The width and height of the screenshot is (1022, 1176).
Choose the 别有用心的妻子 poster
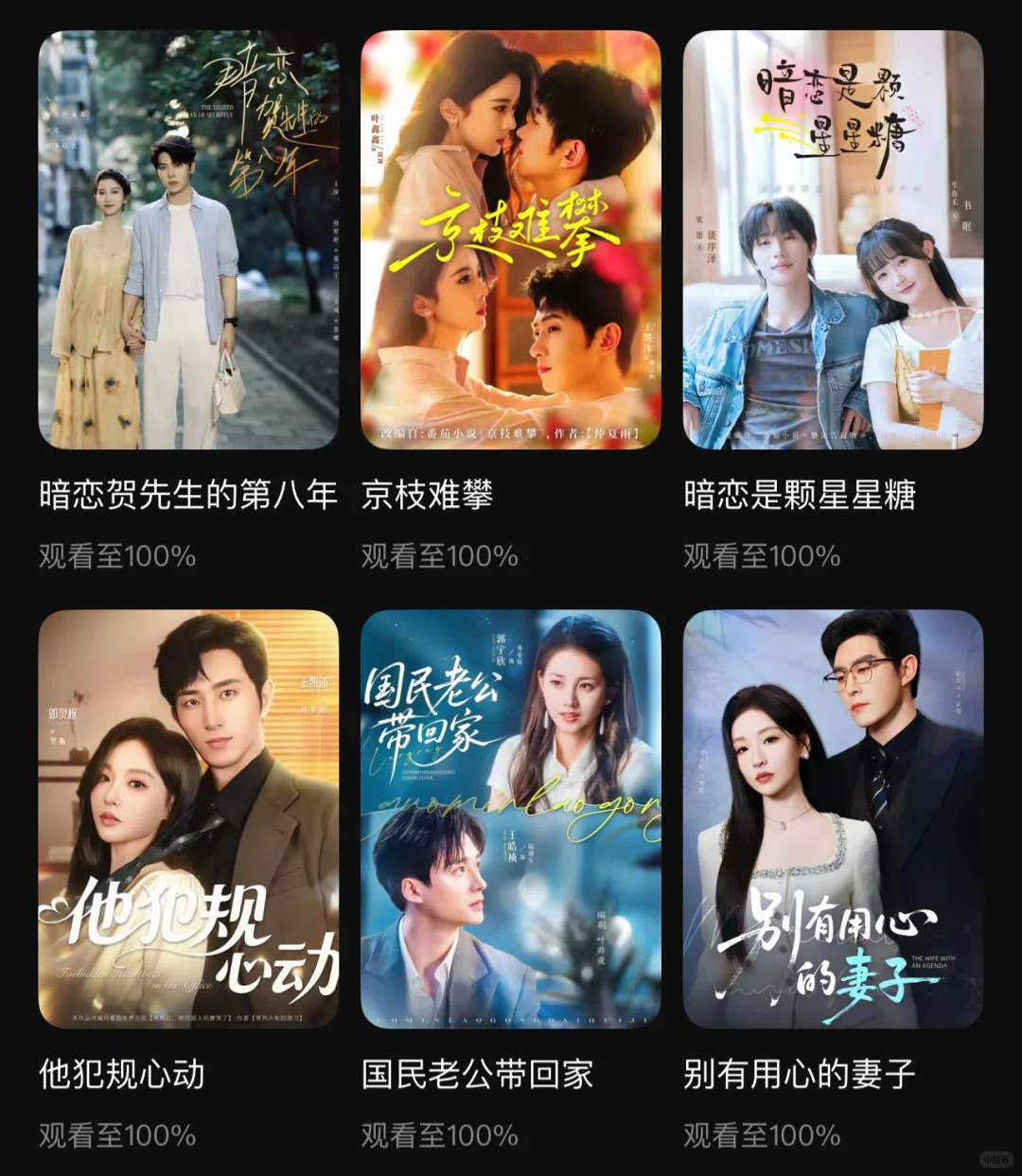(833, 819)
